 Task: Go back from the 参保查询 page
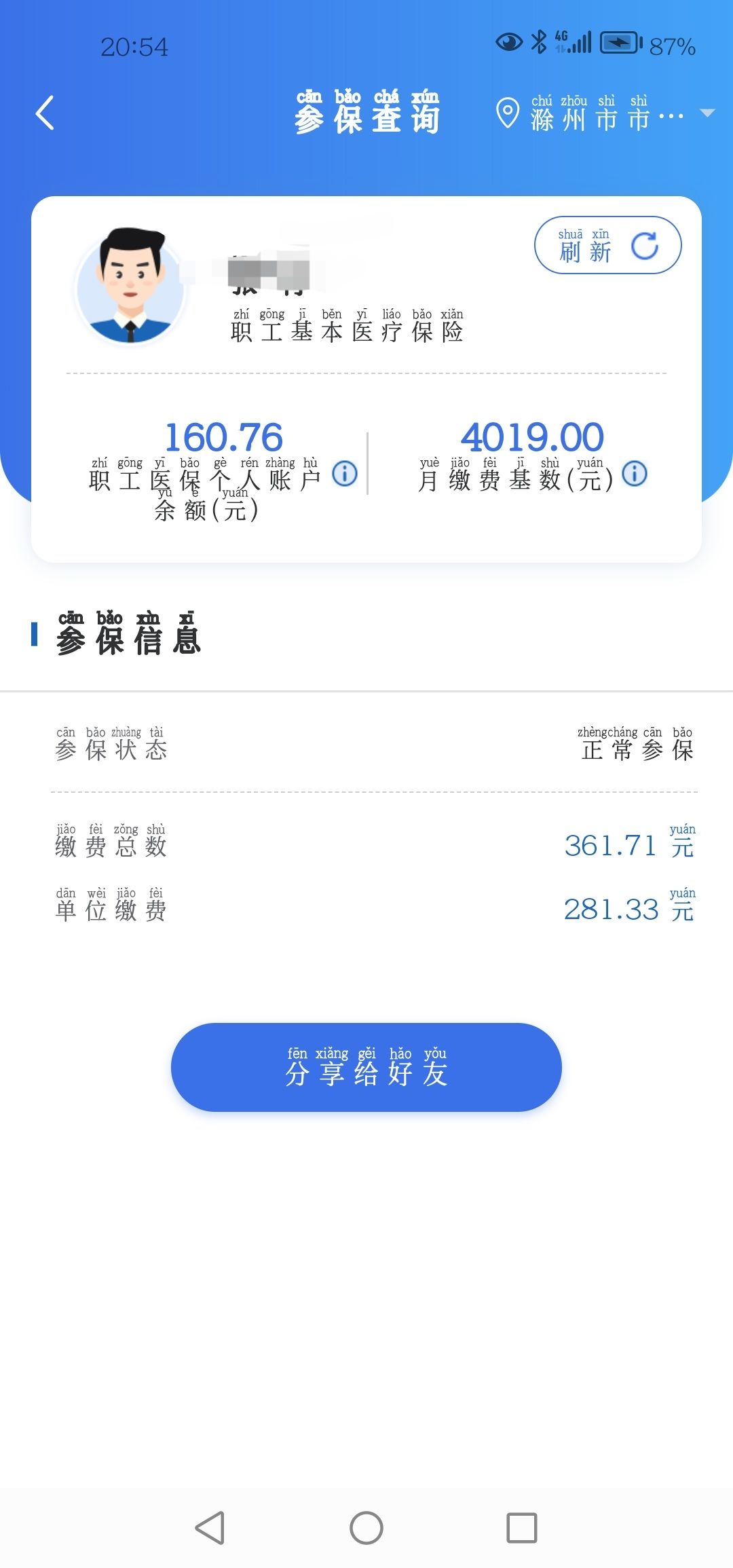point(45,113)
